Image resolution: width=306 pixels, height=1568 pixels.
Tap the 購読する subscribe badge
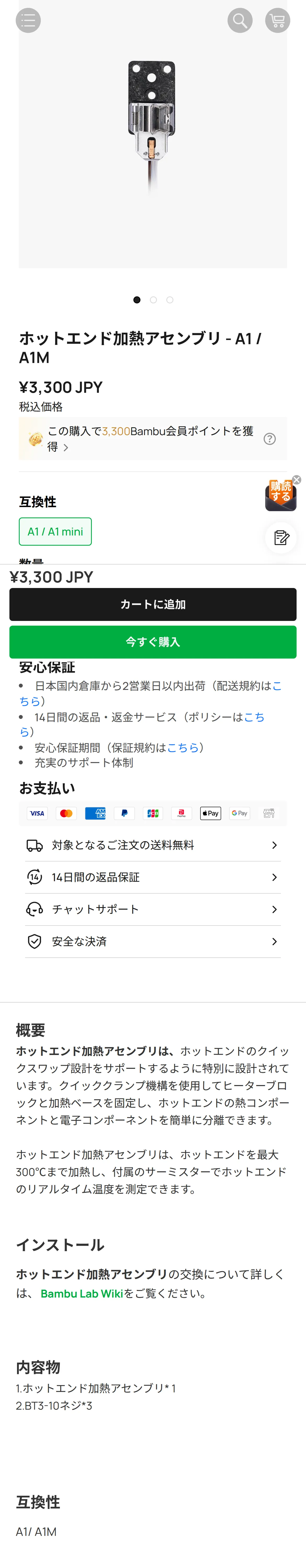click(x=280, y=495)
